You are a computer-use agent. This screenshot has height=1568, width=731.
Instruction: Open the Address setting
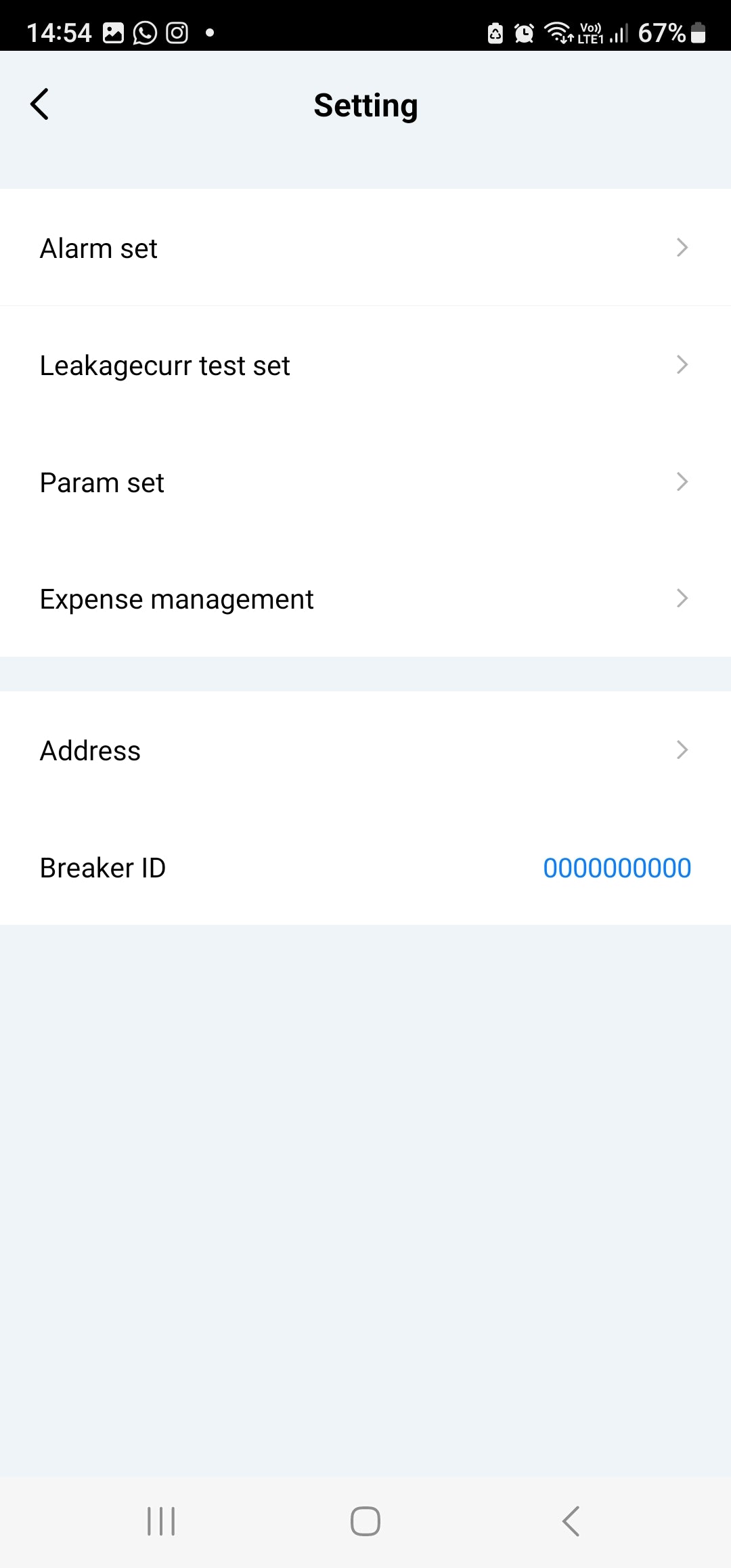365,750
